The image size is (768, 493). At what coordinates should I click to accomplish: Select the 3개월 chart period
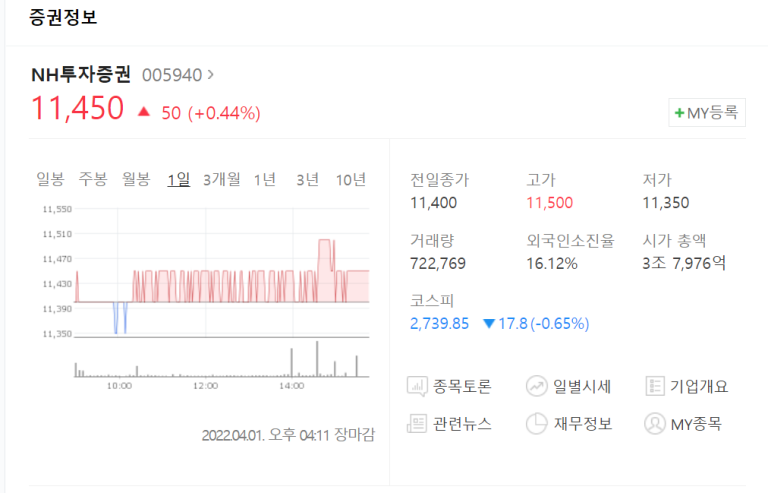pos(221,179)
